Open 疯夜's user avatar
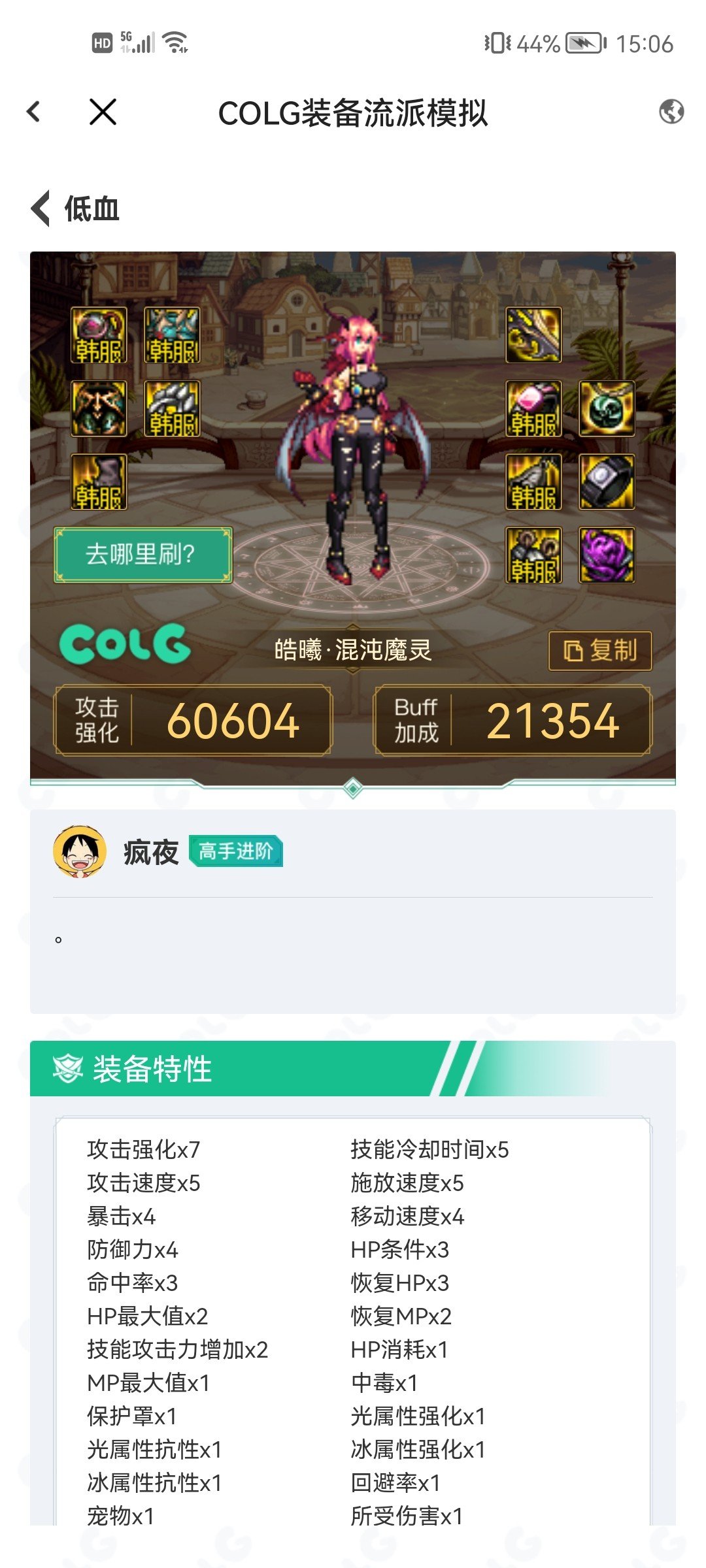706x1568 pixels. click(80, 851)
